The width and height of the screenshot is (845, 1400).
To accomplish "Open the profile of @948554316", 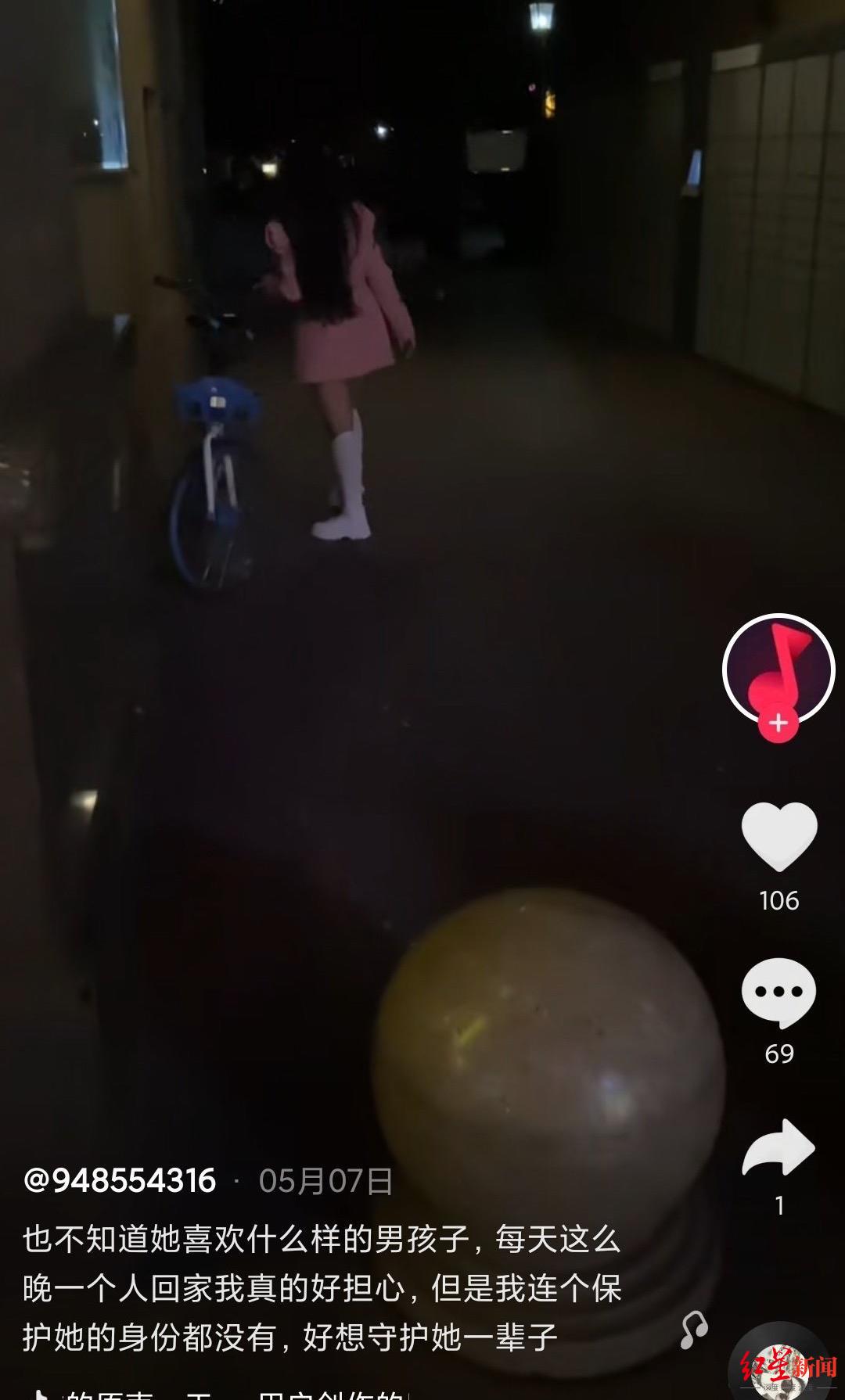I will (120, 1180).
